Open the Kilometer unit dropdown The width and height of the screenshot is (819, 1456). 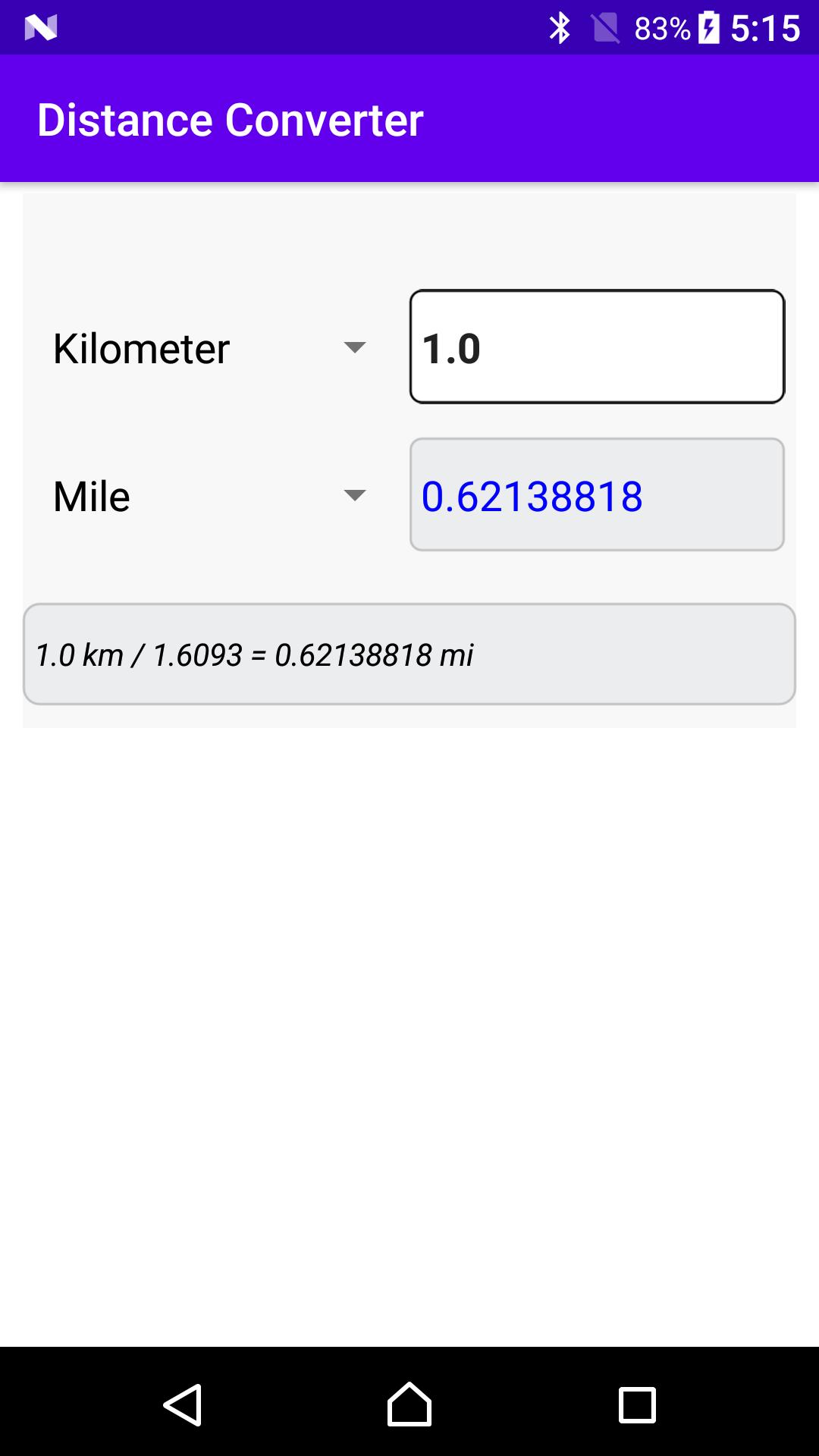click(210, 347)
